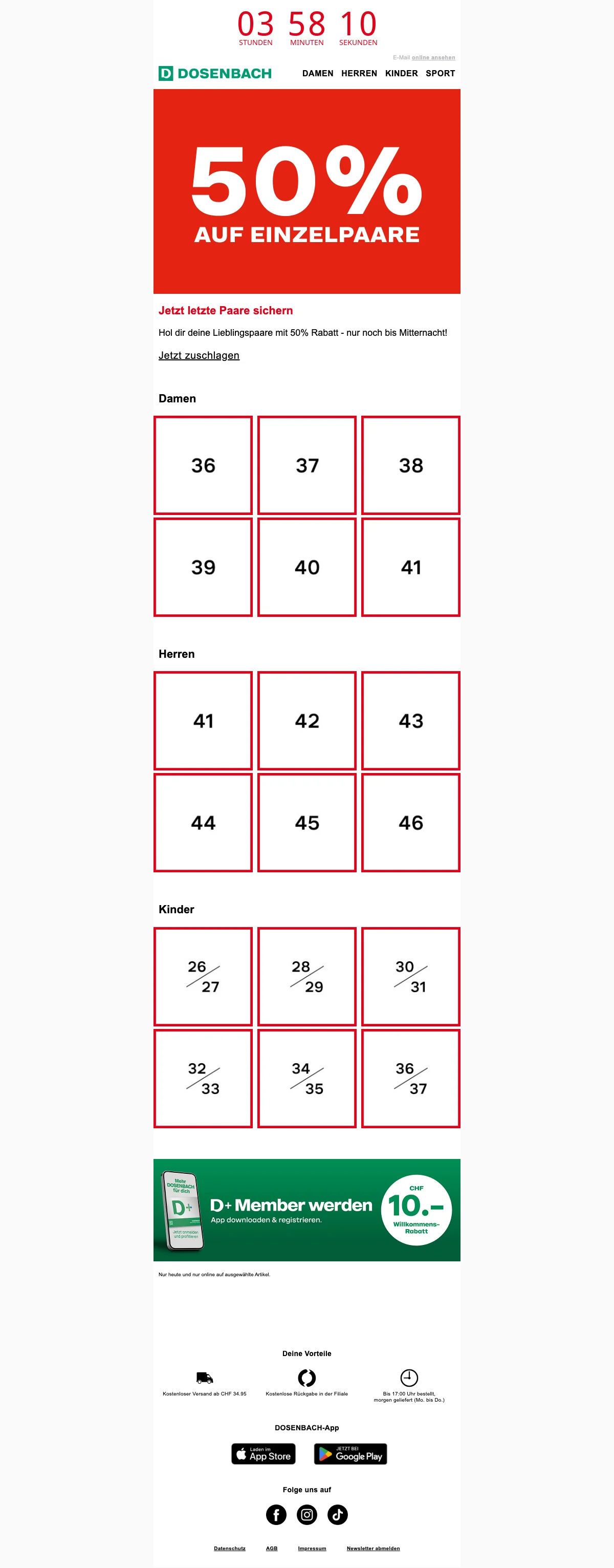This screenshot has height=1568, width=614.
Task: Download the app from the App Store
Action: (264, 1453)
